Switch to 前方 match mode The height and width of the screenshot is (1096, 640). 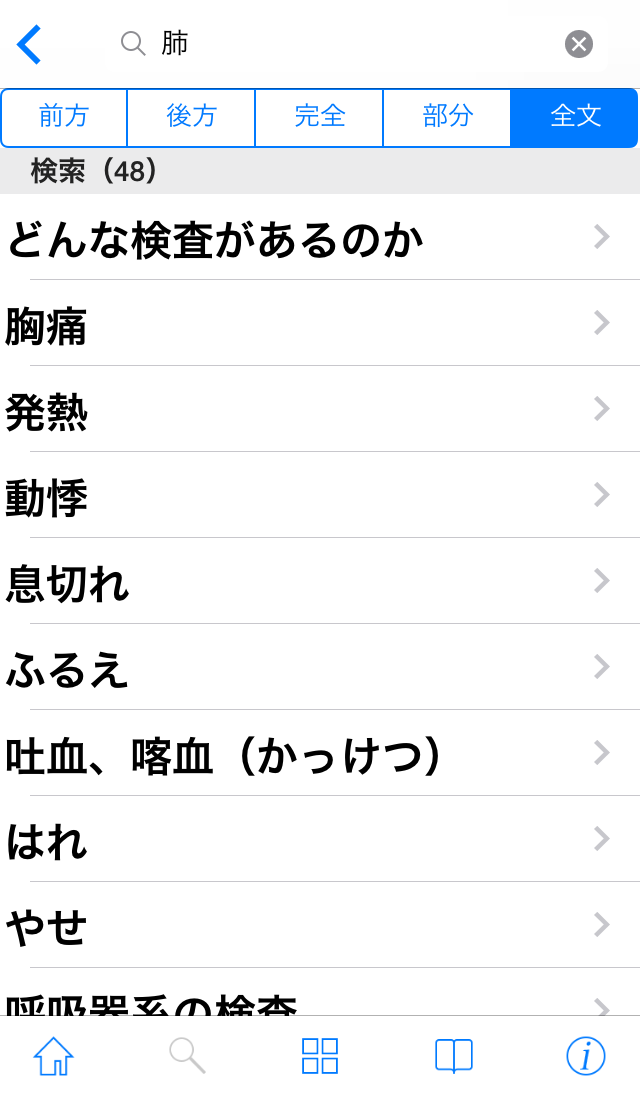point(64,117)
